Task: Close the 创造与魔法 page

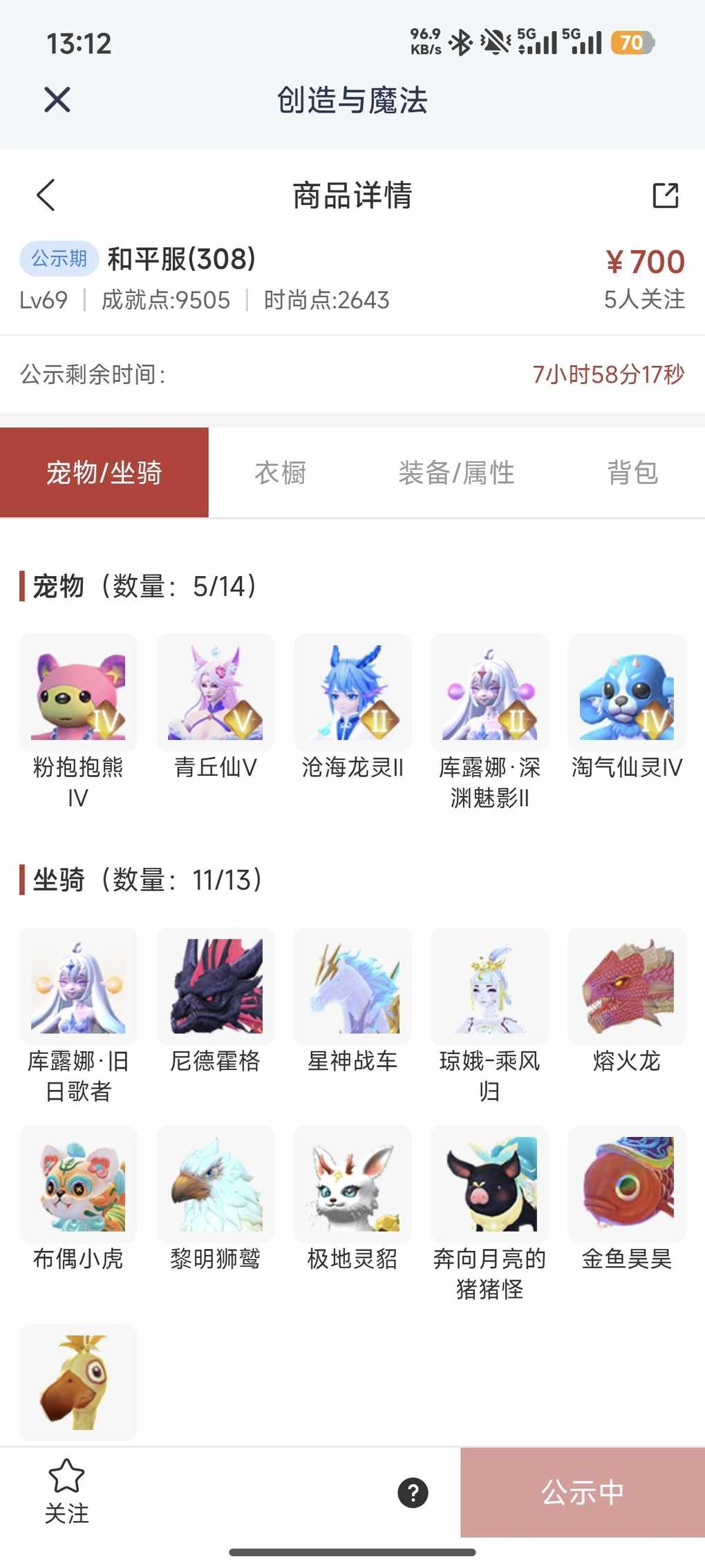Action: 57,99
